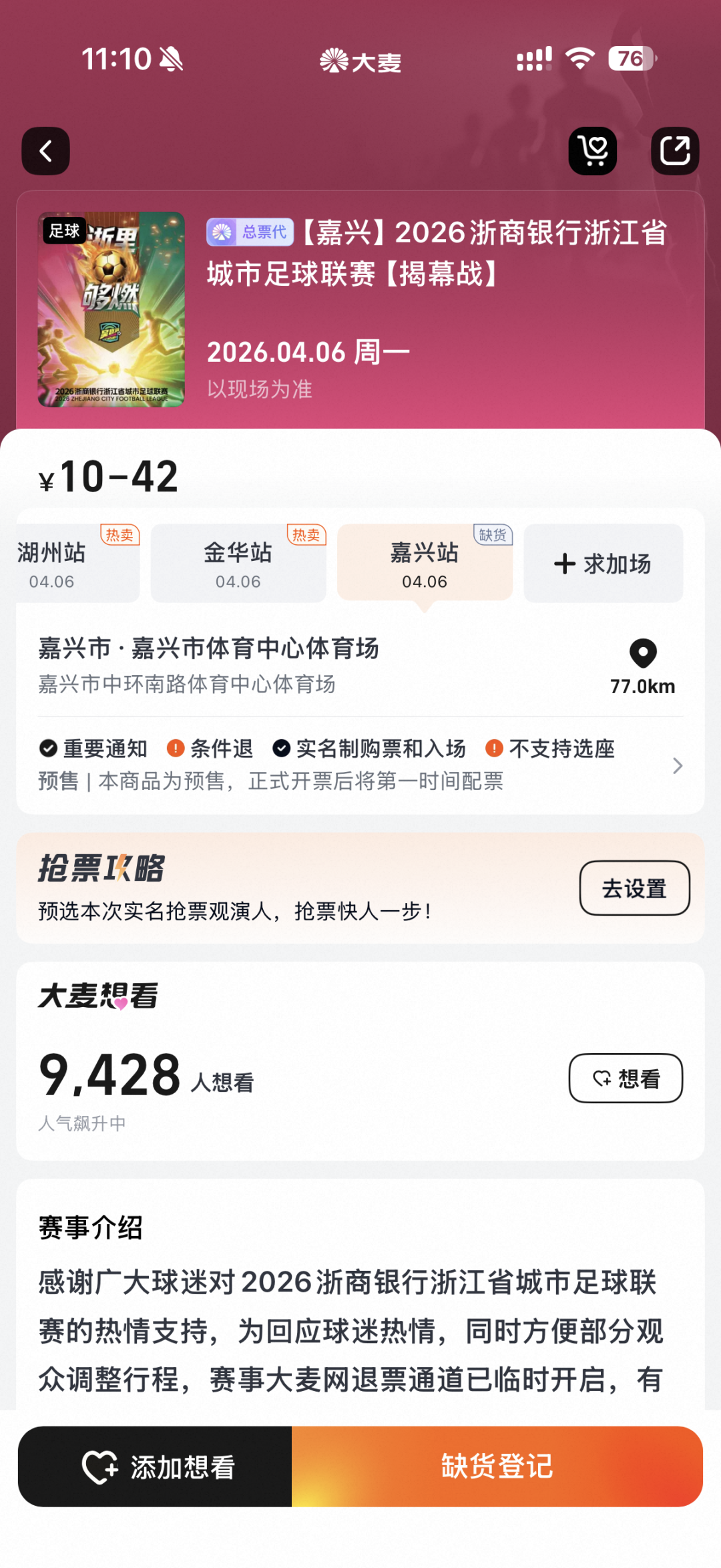Tap the 想看 button beside 9,428
This screenshot has width=721, height=1568.
click(626, 1079)
